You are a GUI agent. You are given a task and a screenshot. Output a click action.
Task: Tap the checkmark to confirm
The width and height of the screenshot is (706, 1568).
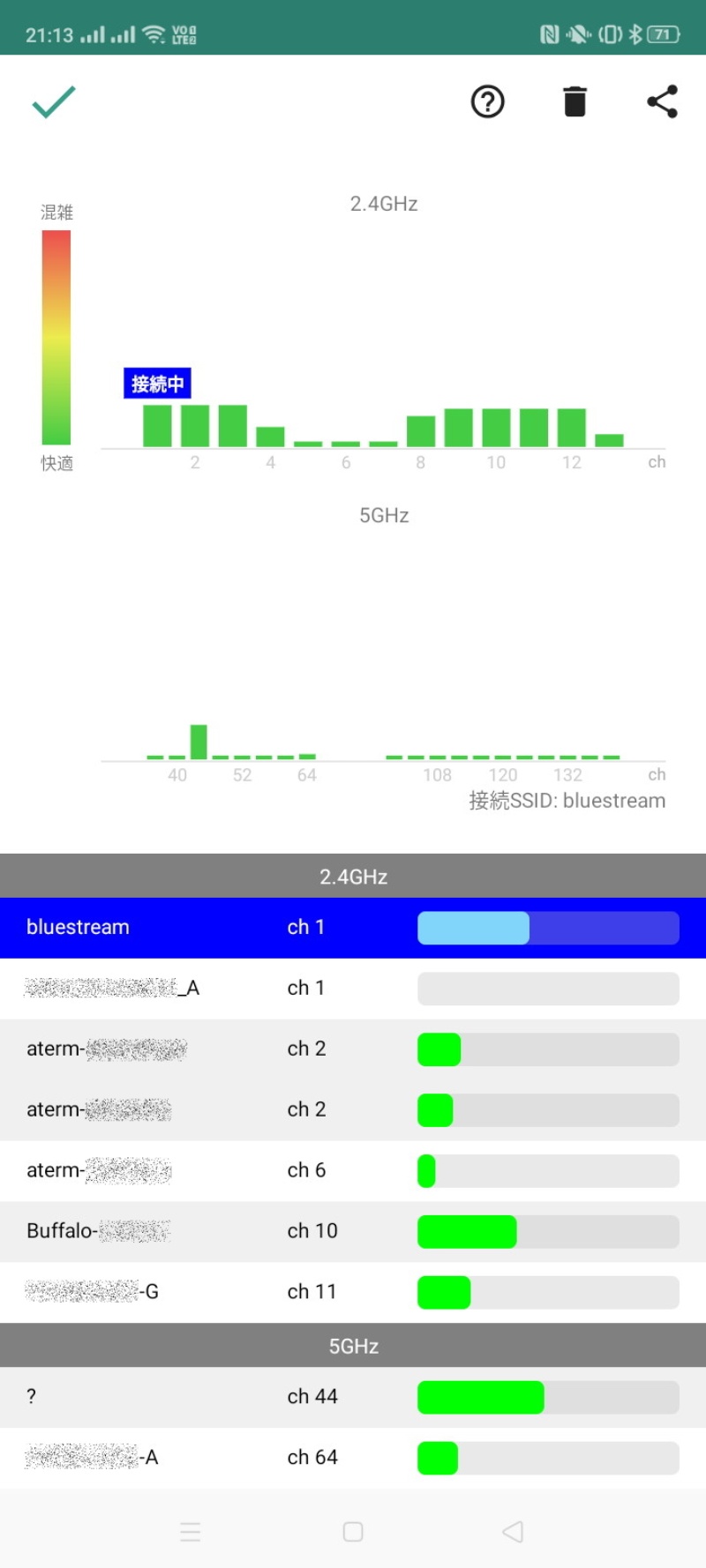[x=54, y=102]
